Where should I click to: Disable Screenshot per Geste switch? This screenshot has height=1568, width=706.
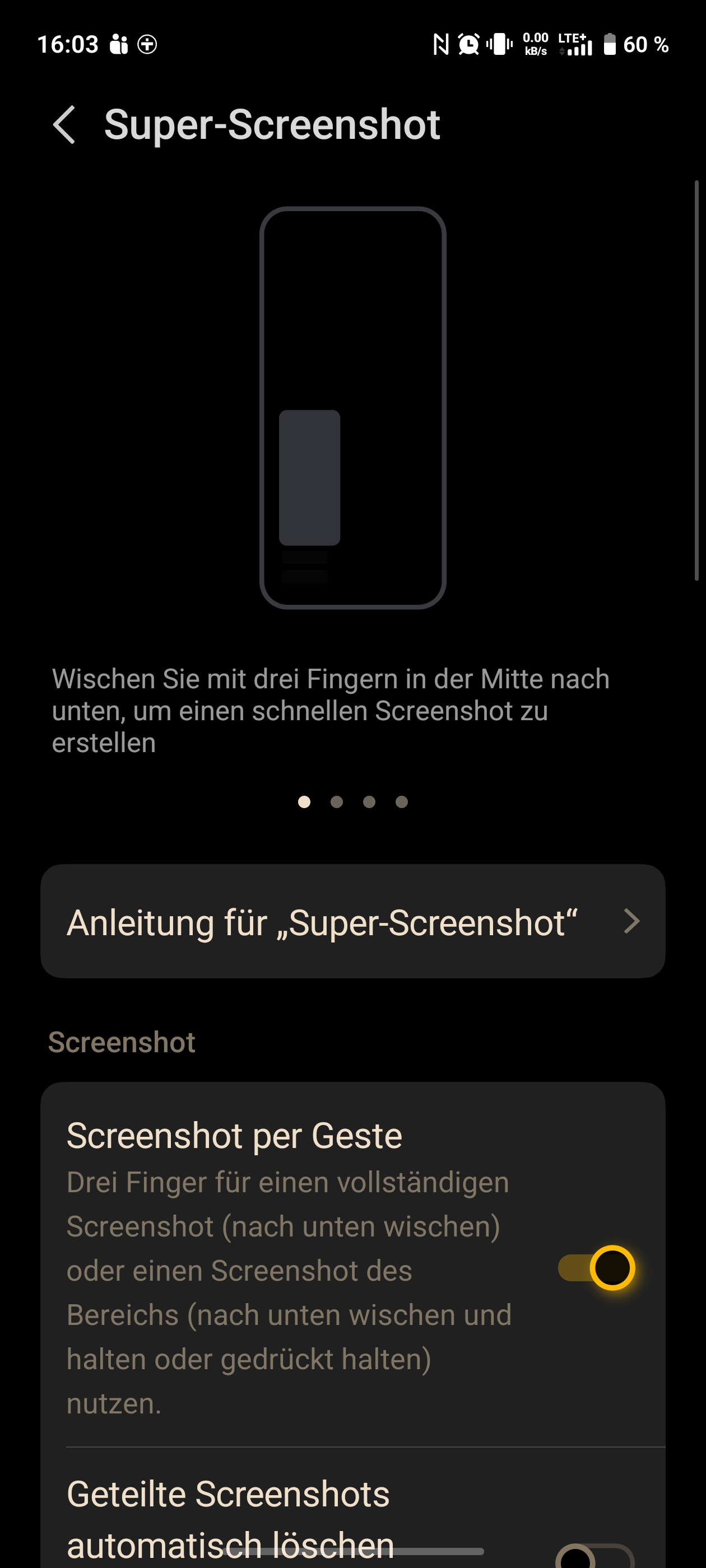[x=596, y=1268]
